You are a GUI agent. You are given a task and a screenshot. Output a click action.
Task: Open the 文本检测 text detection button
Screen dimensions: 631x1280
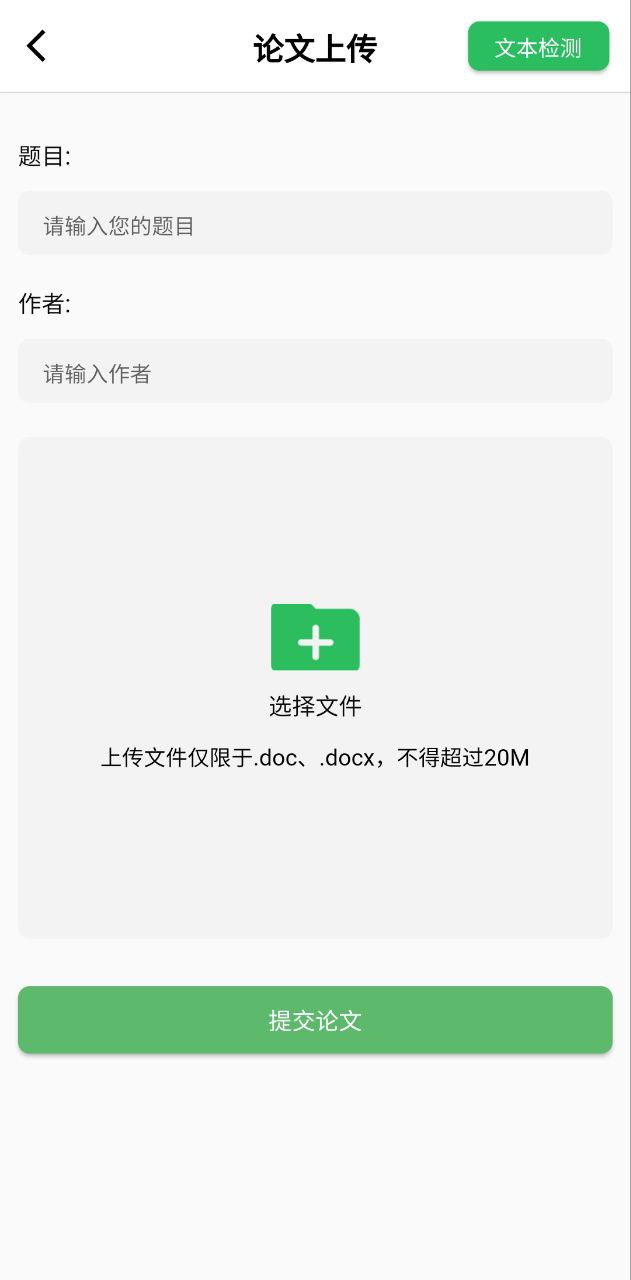(538, 47)
